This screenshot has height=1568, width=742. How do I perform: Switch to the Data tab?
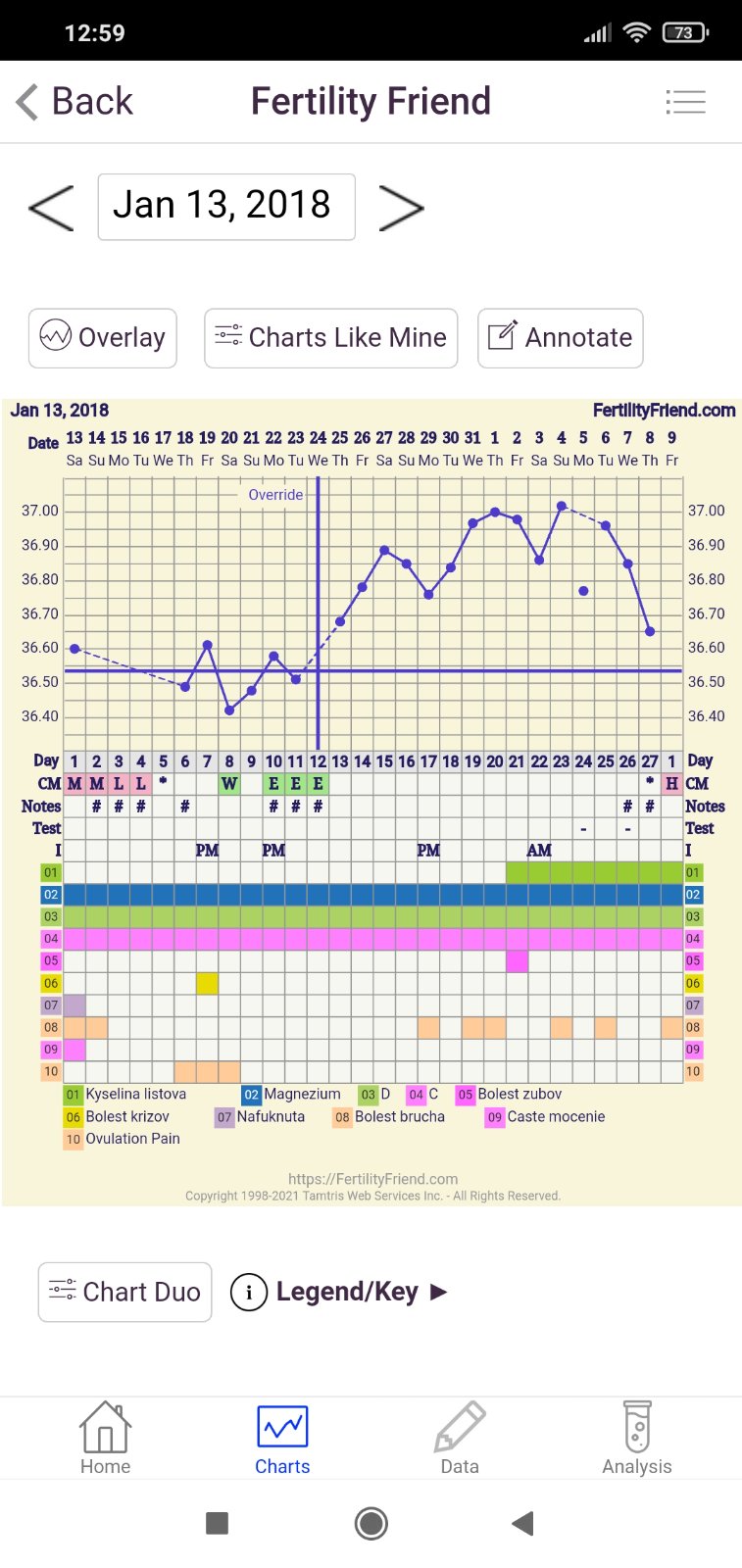coord(460,1439)
